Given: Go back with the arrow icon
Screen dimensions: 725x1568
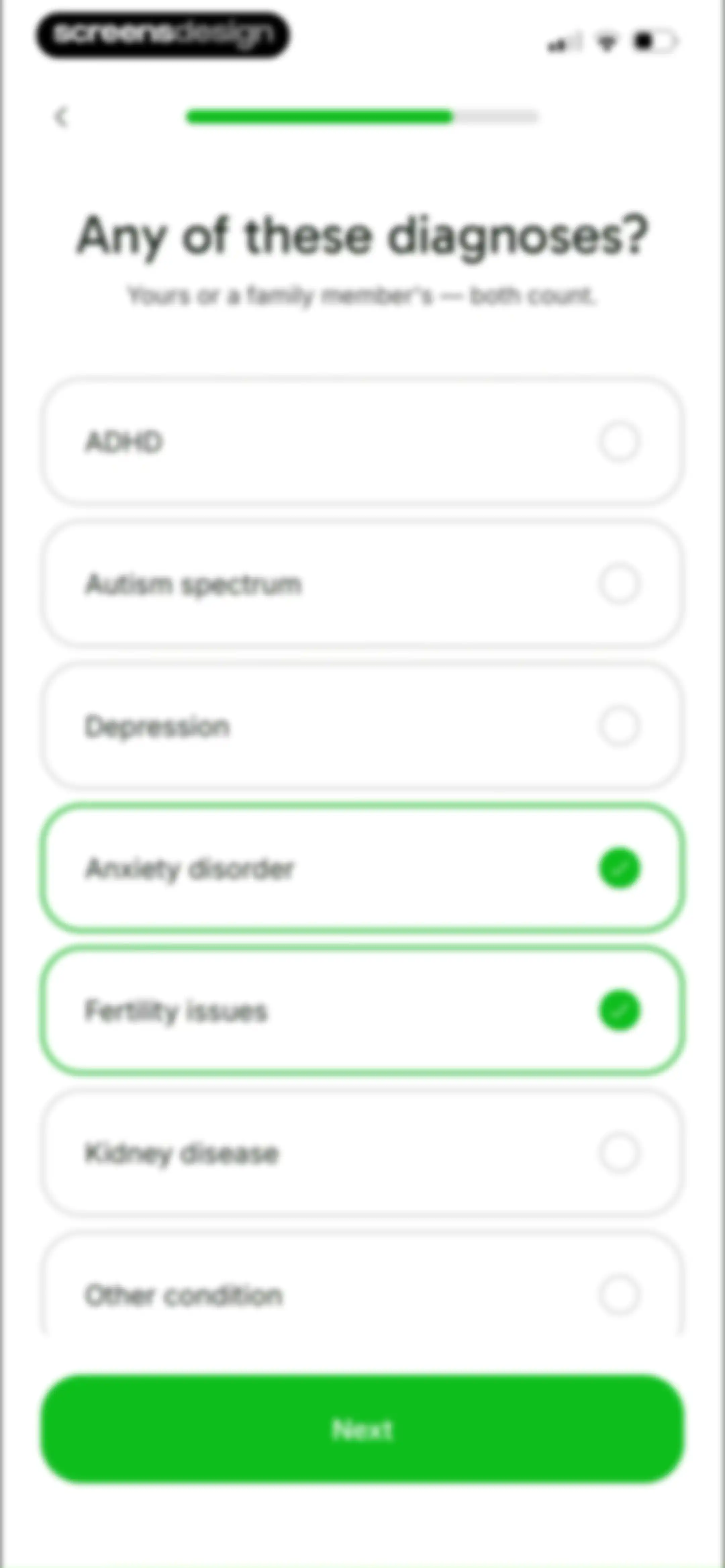Looking at the screenshot, I should pos(61,117).
